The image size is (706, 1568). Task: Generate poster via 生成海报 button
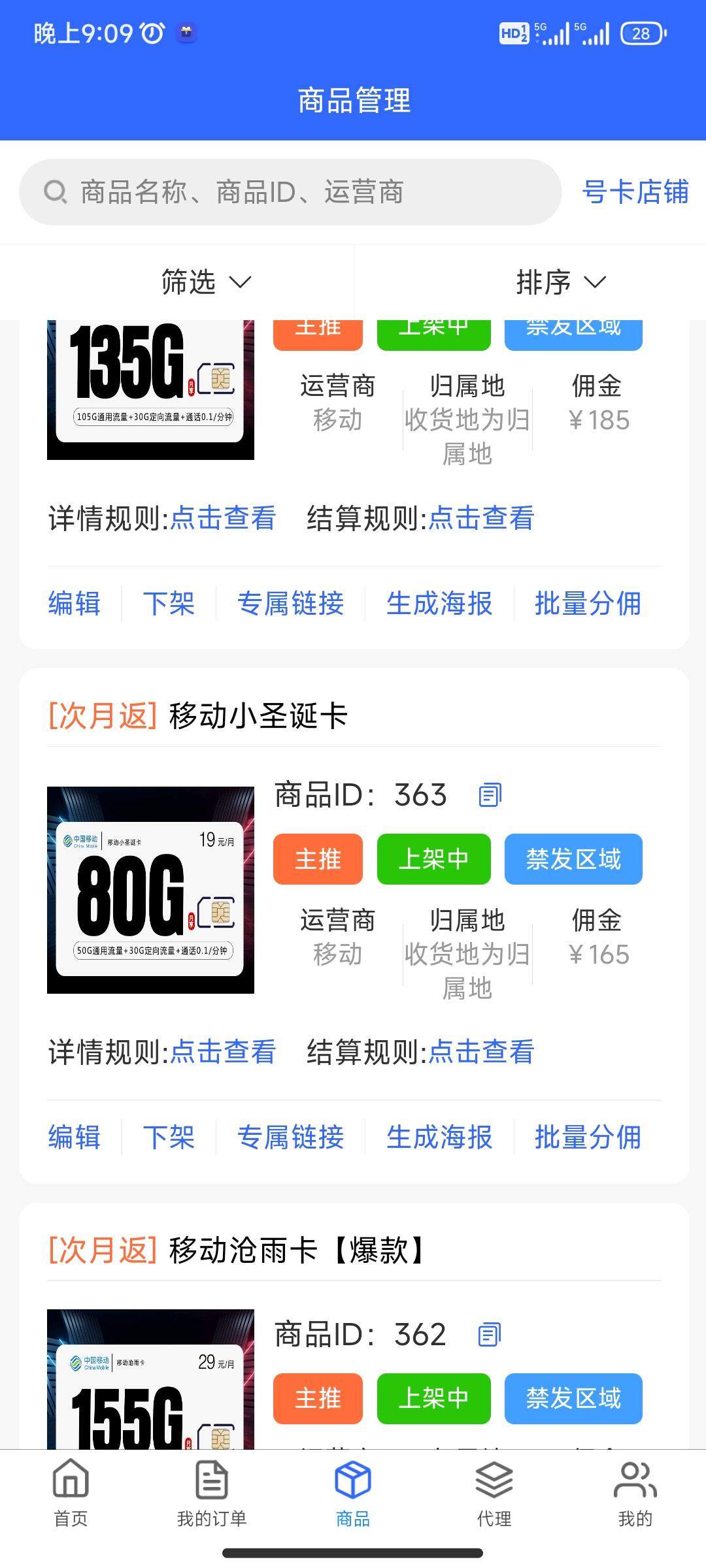[x=440, y=1137]
